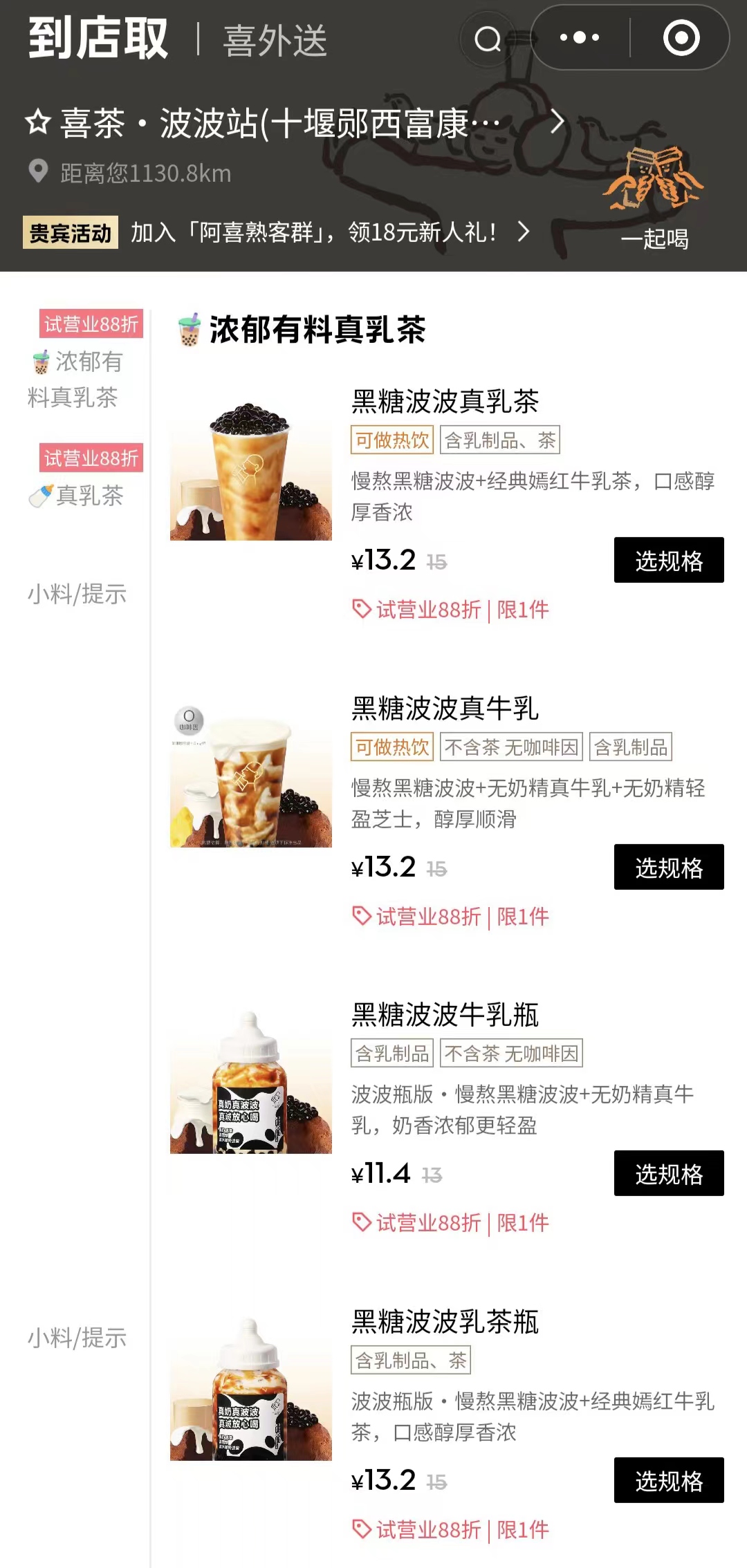Click the pink 试营业88折 badge in sidebar
Screen dimensions: 747x1568
click(x=91, y=325)
